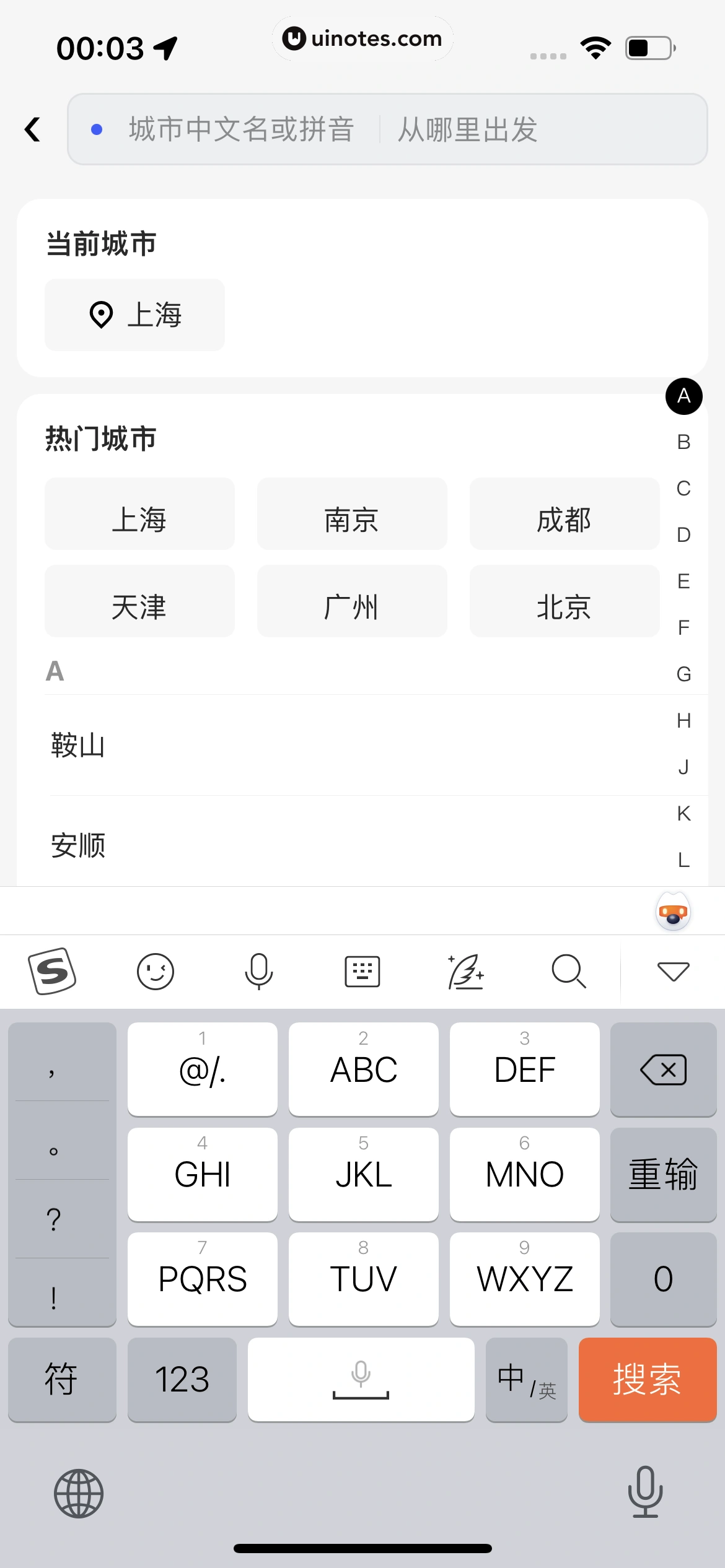This screenshot has height=1568, width=725.
Task: Switch to numeric keypad with 123 key
Action: tap(182, 1380)
